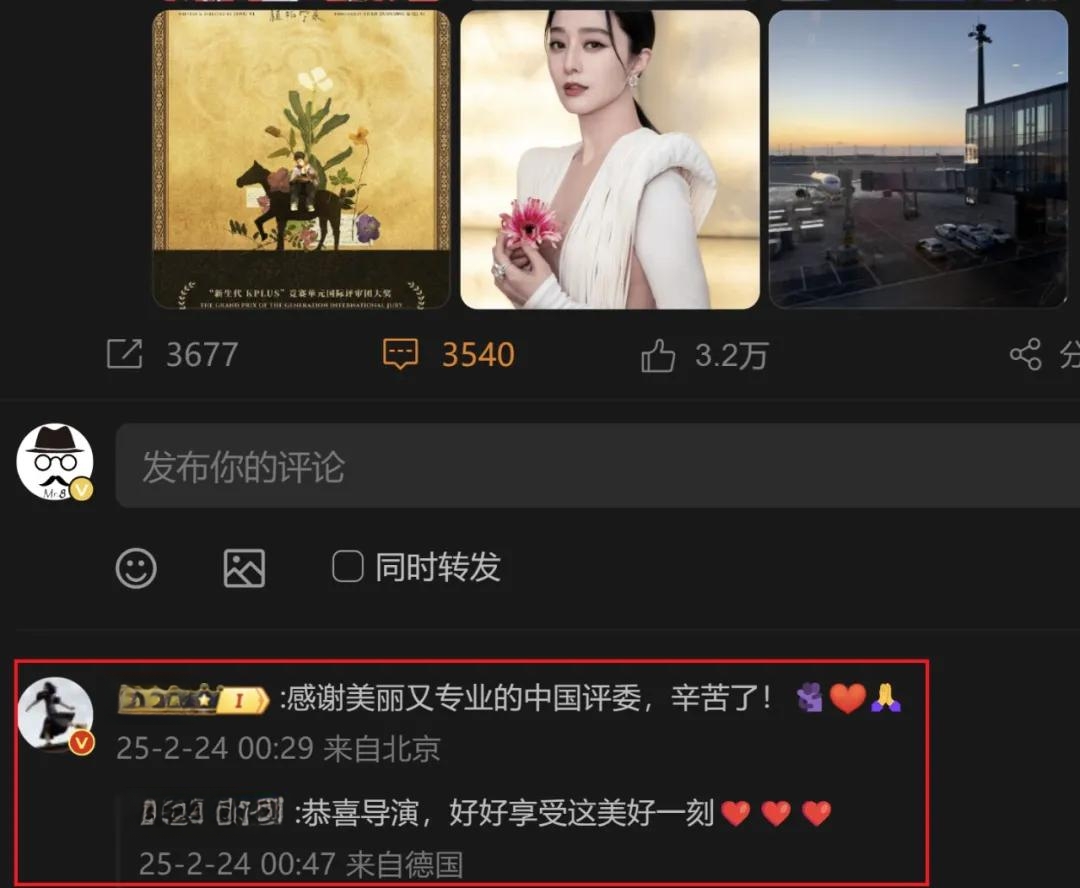Attach an image to the comment
1080x888 pixels.
point(244,568)
